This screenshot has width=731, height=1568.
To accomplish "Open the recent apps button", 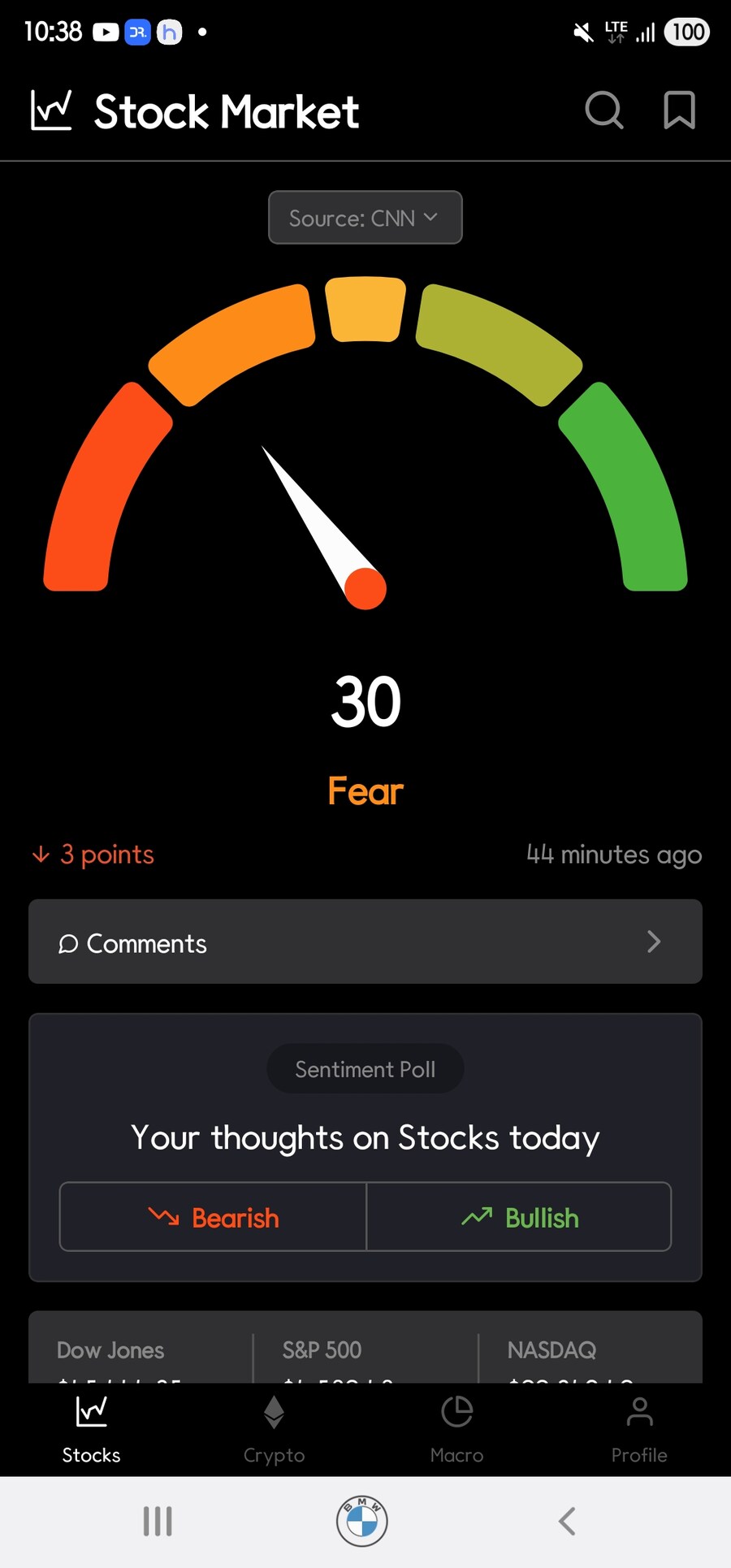I will (158, 1521).
